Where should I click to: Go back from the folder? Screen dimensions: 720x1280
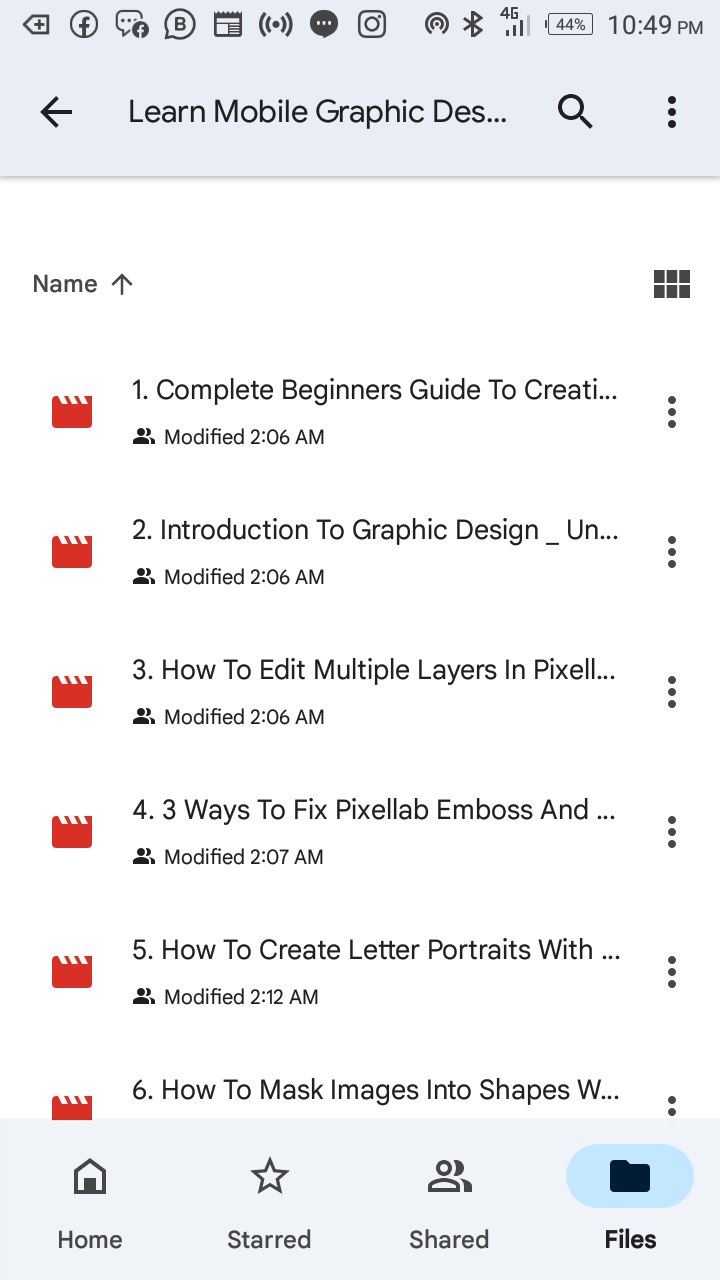coord(56,112)
